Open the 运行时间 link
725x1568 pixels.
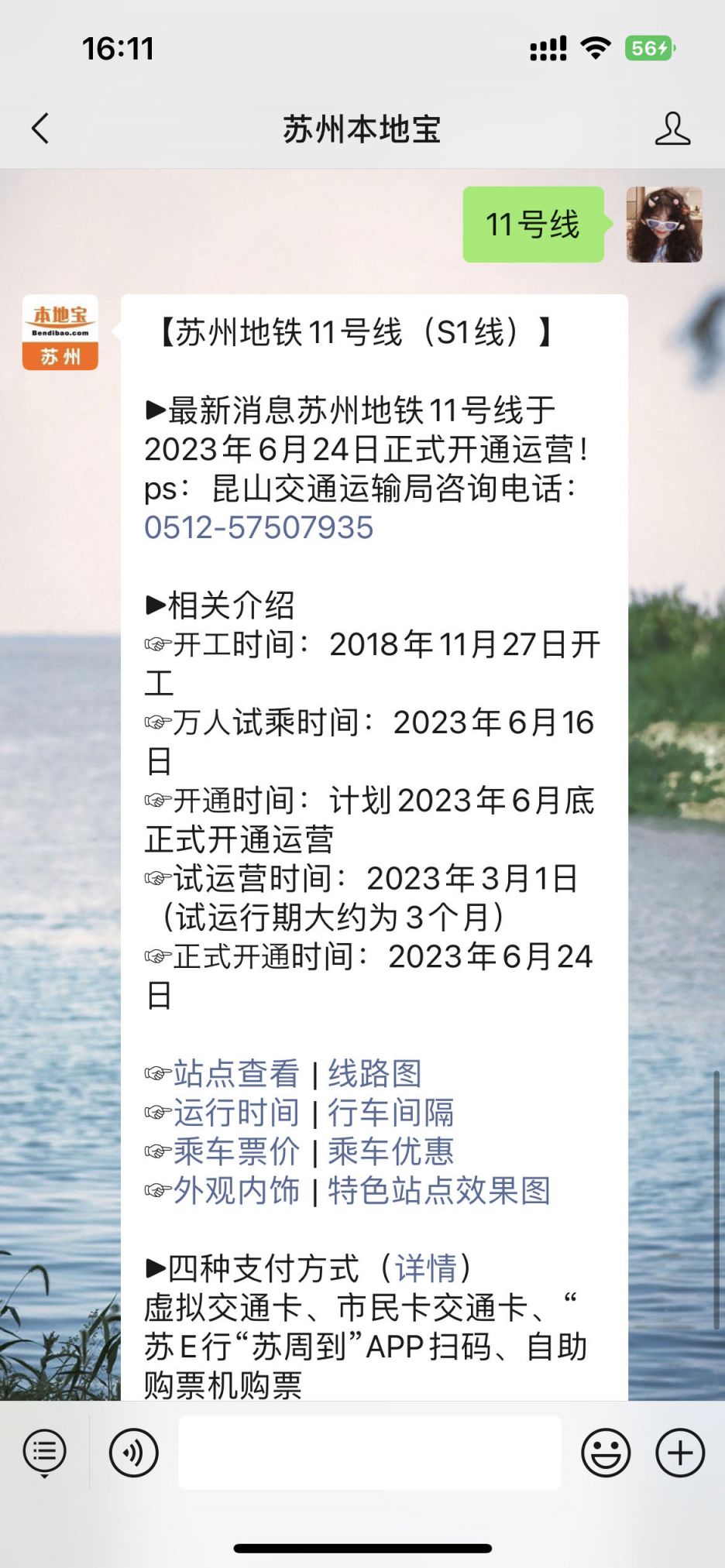236,1113
